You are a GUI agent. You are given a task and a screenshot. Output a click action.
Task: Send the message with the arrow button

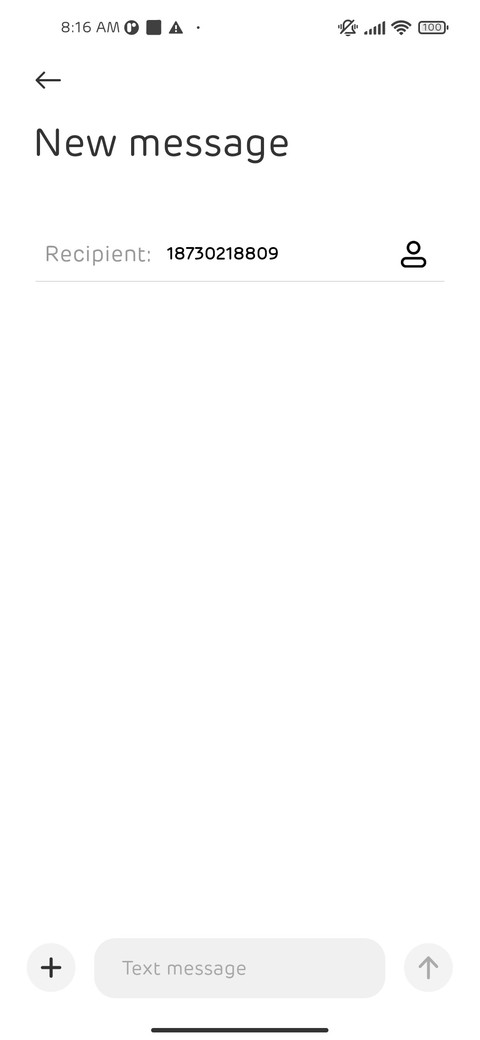point(428,968)
